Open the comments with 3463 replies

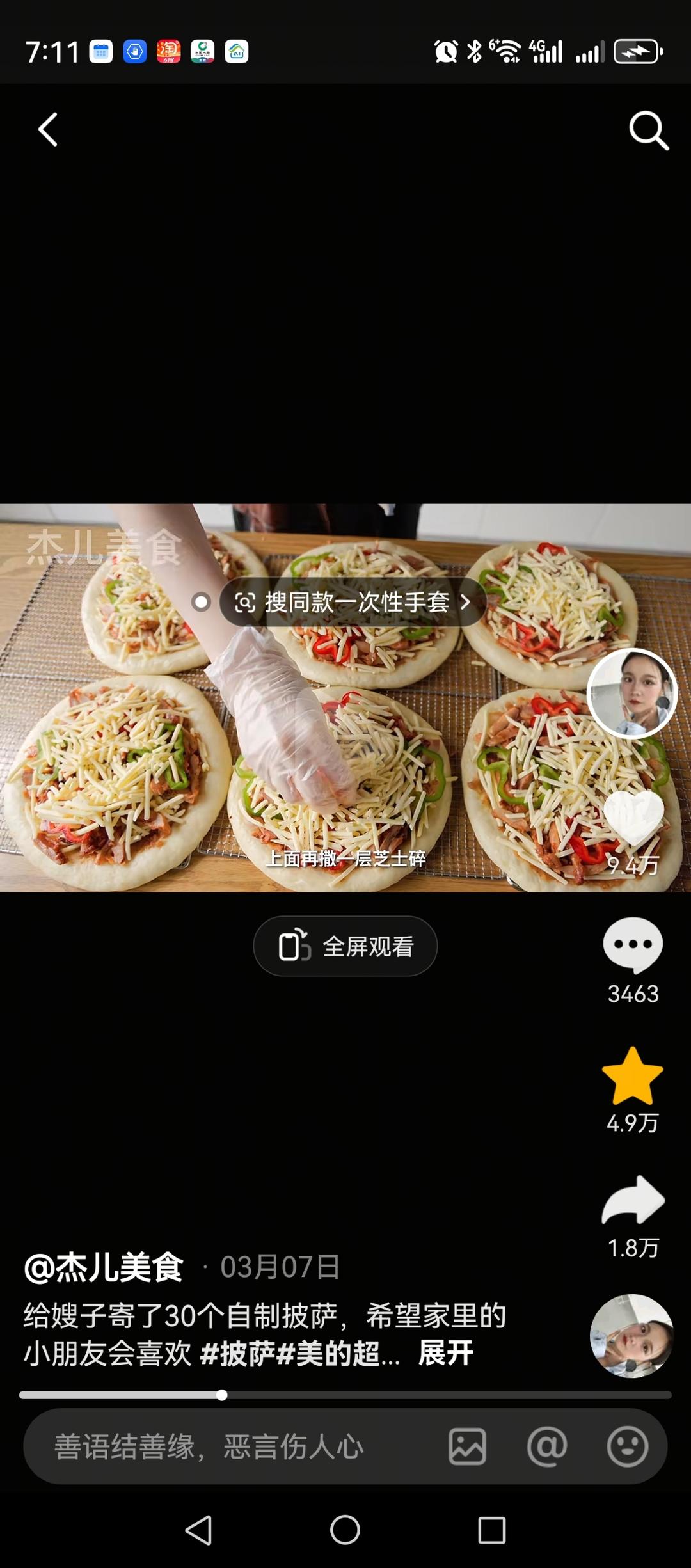pyautogui.click(x=633, y=946)
